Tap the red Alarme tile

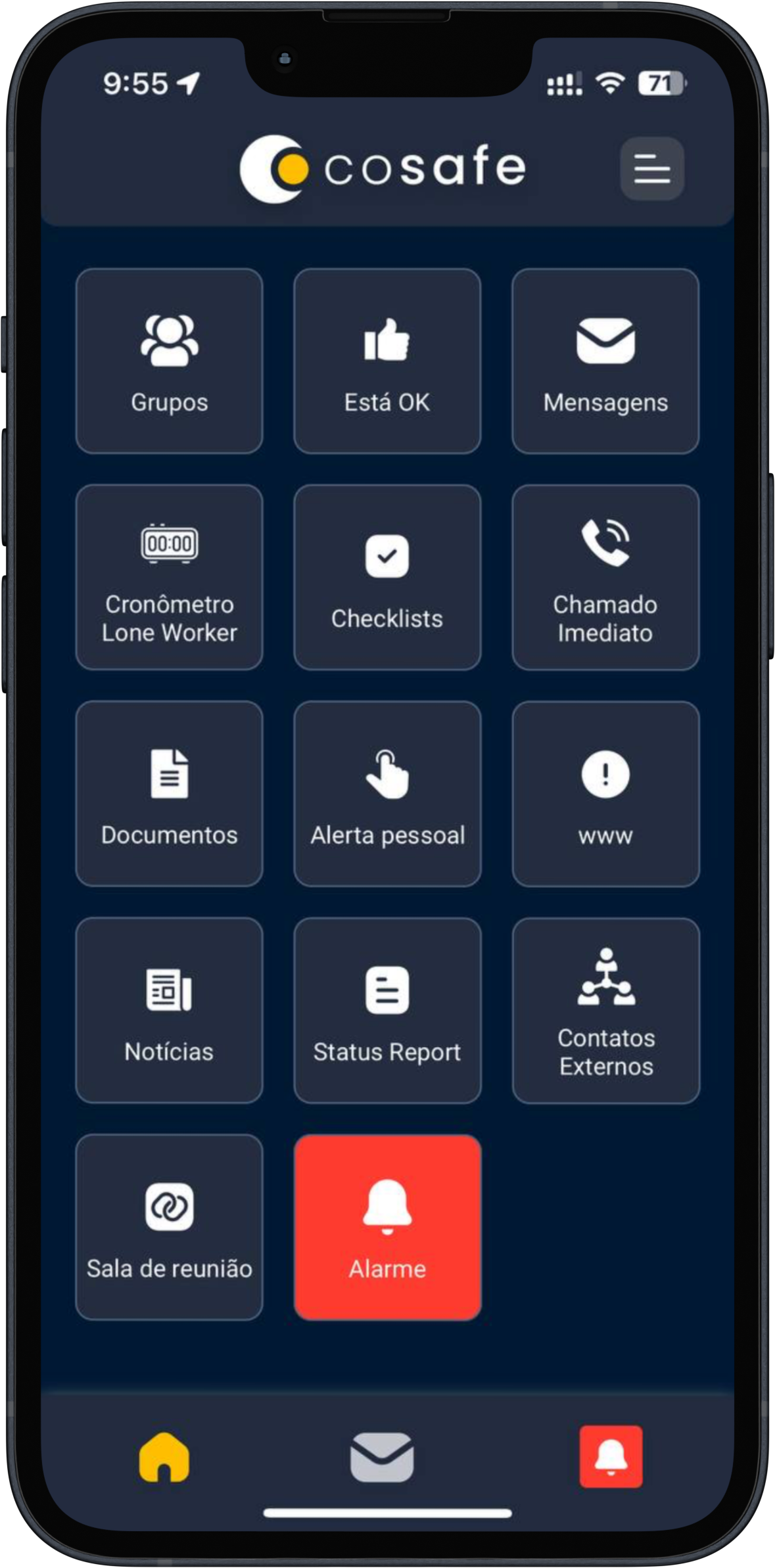[387, 1227]
